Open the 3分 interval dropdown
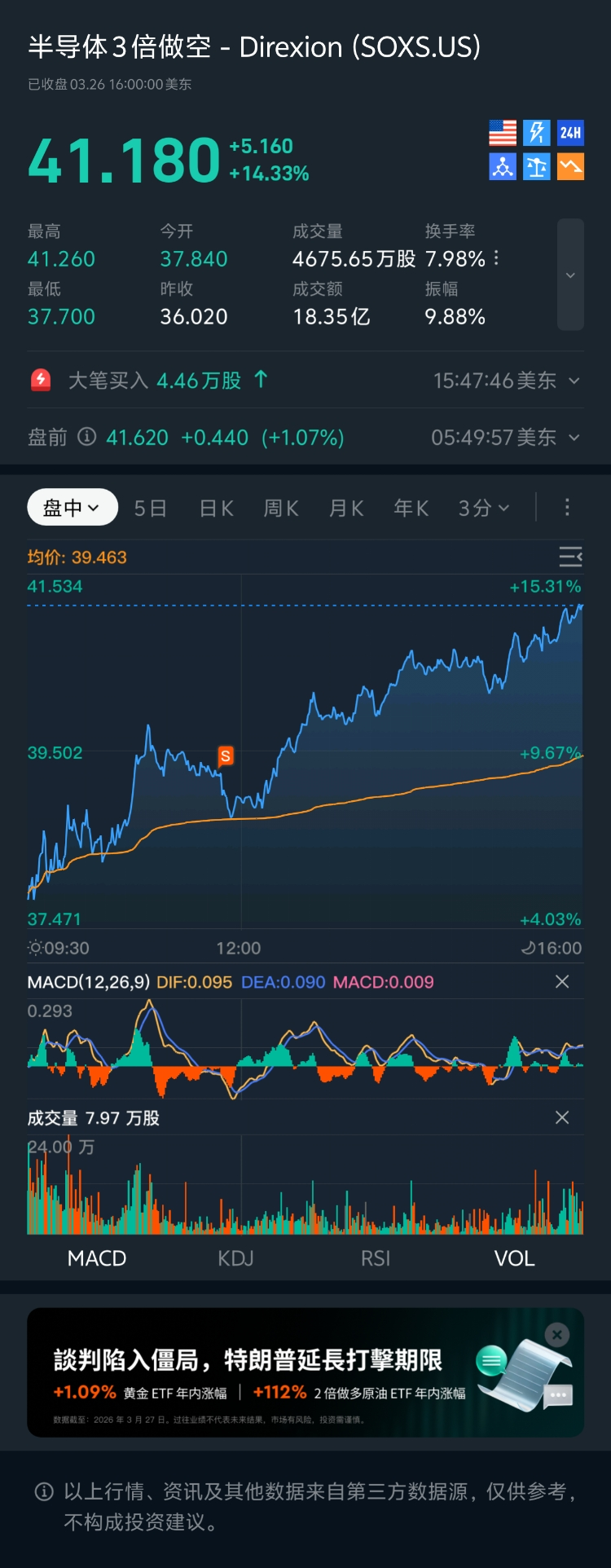 [484, 509]
